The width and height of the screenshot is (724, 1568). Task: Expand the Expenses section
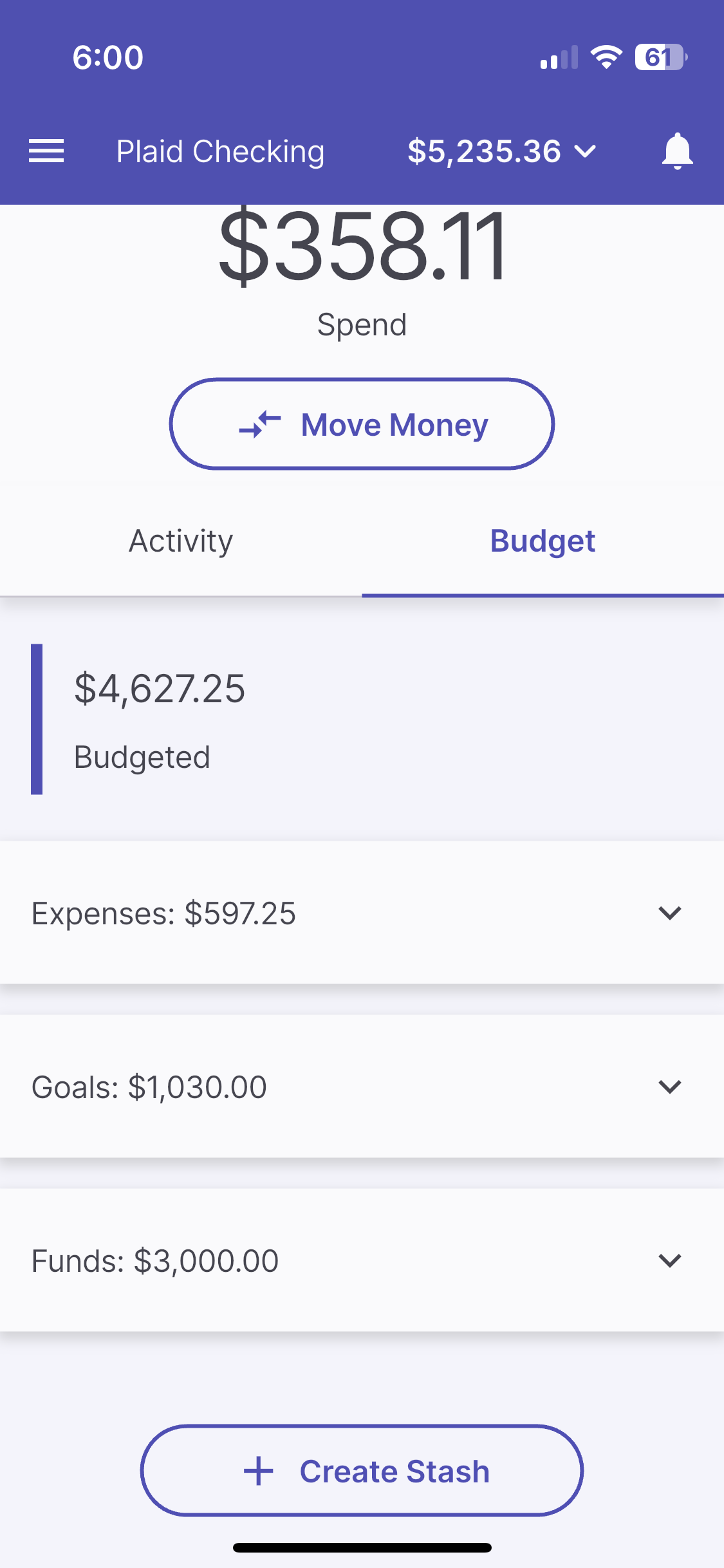(x=669, y=913)
